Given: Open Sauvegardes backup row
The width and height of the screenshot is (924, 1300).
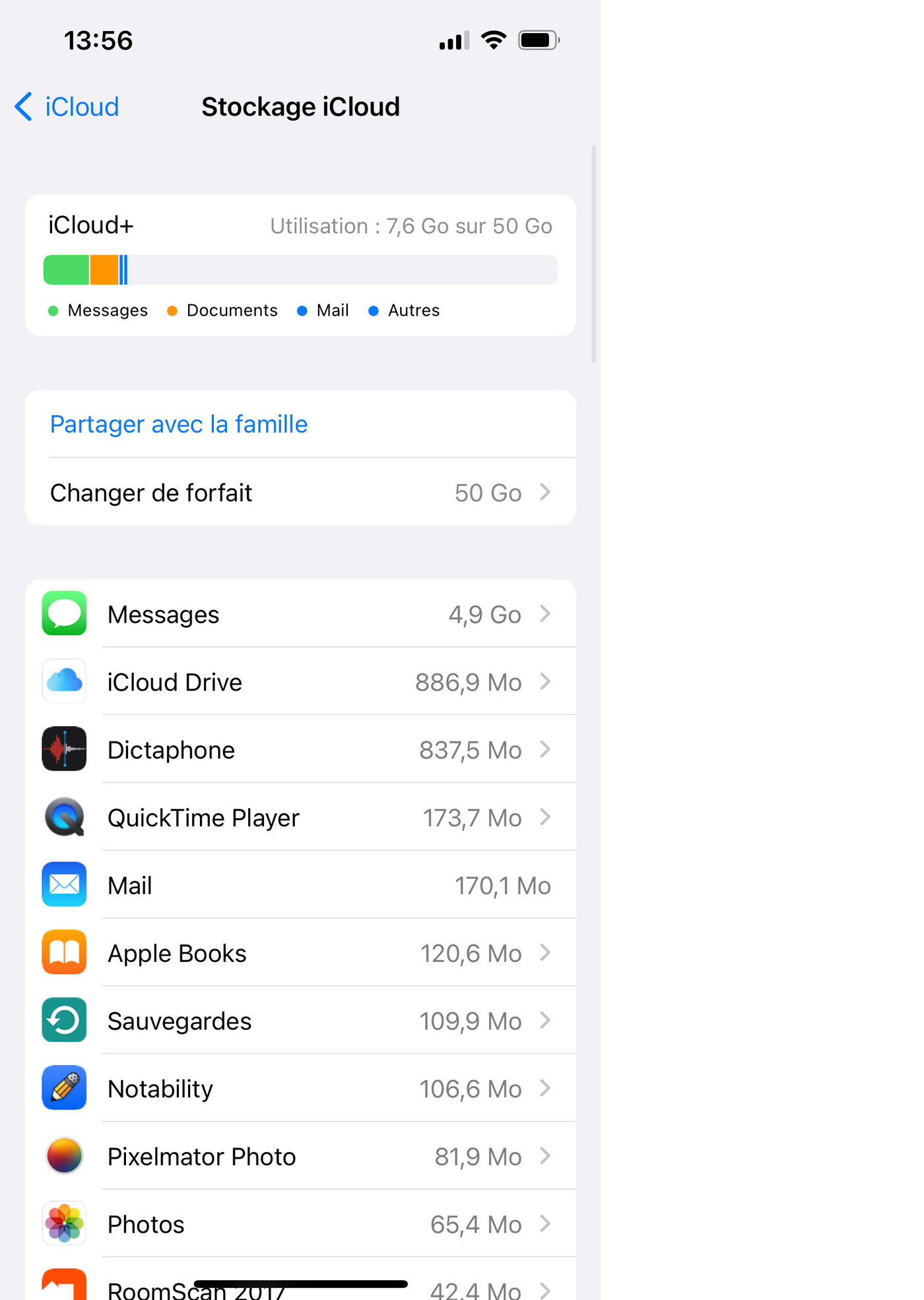Looking at the screenshot, I should click(300, 1021).
